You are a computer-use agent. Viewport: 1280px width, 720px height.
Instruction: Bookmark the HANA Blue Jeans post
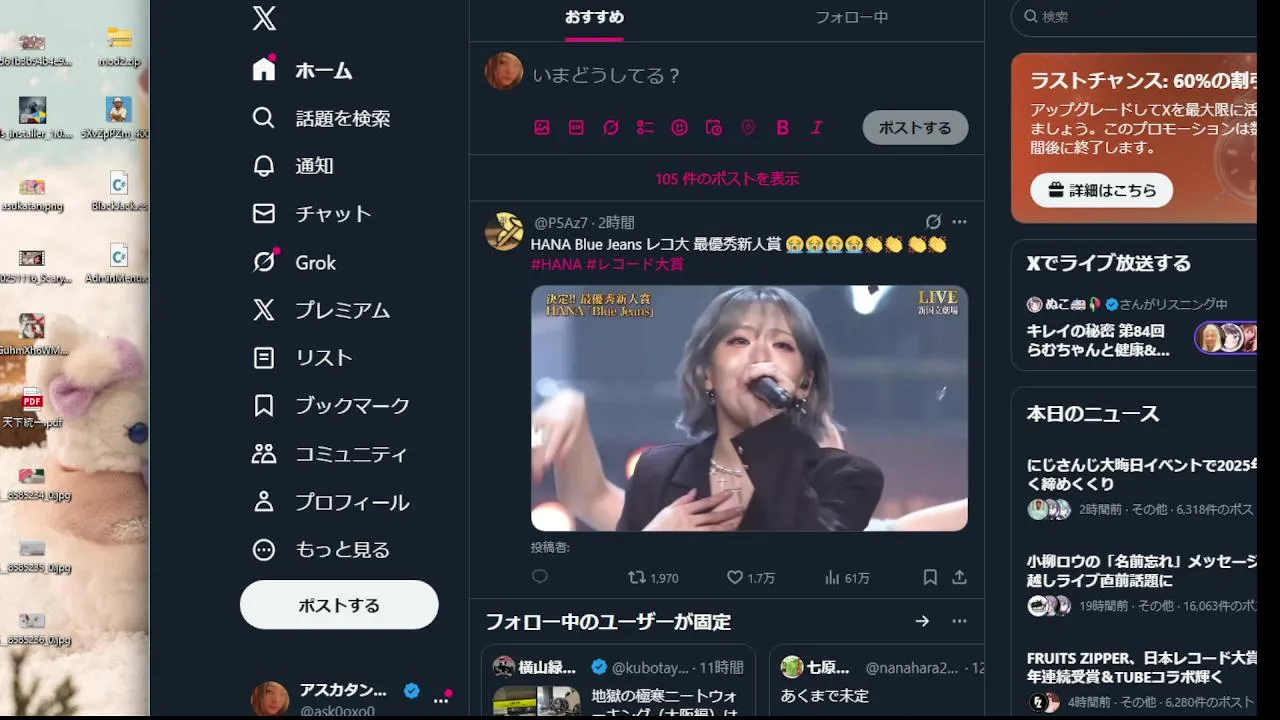tap(930, 577)
